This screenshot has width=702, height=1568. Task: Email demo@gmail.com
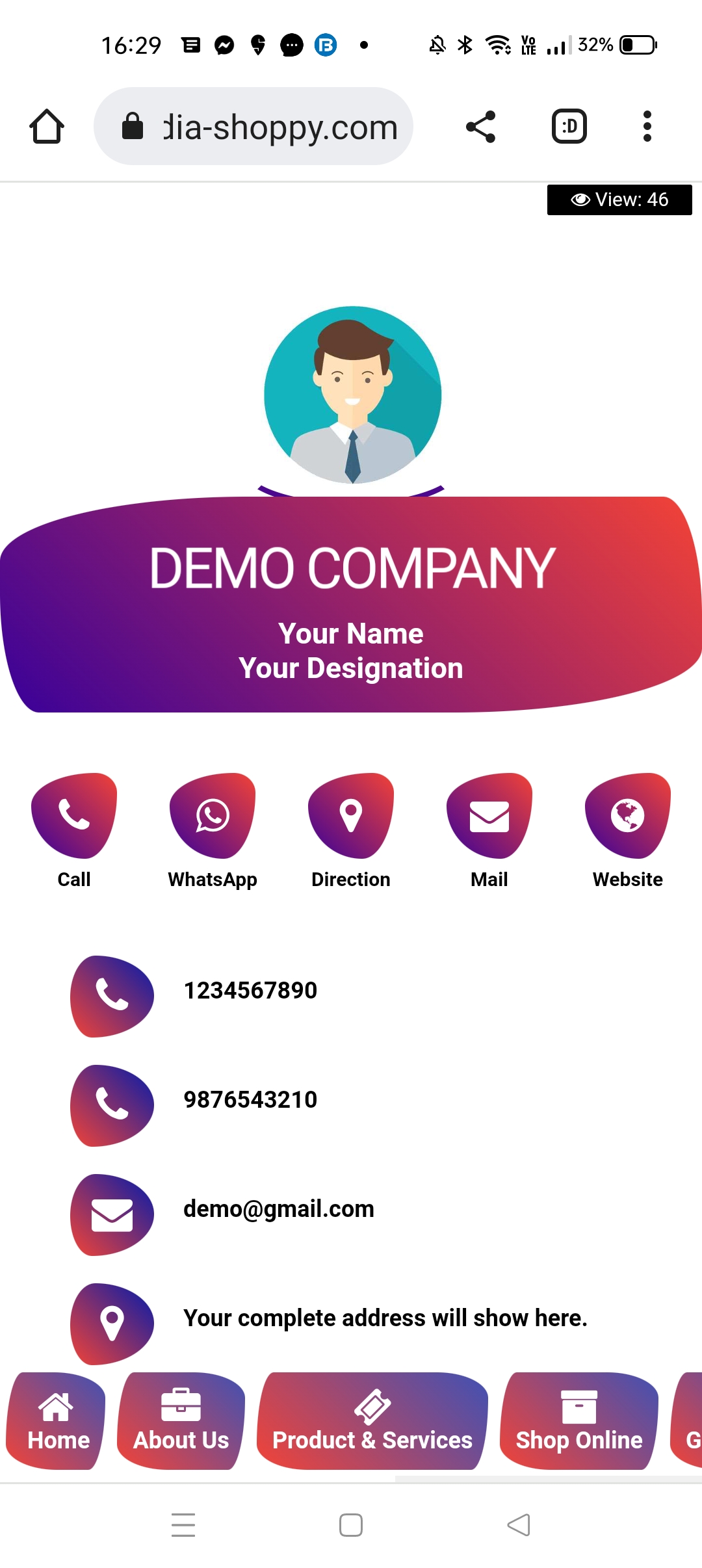(x=278, y=1209)
